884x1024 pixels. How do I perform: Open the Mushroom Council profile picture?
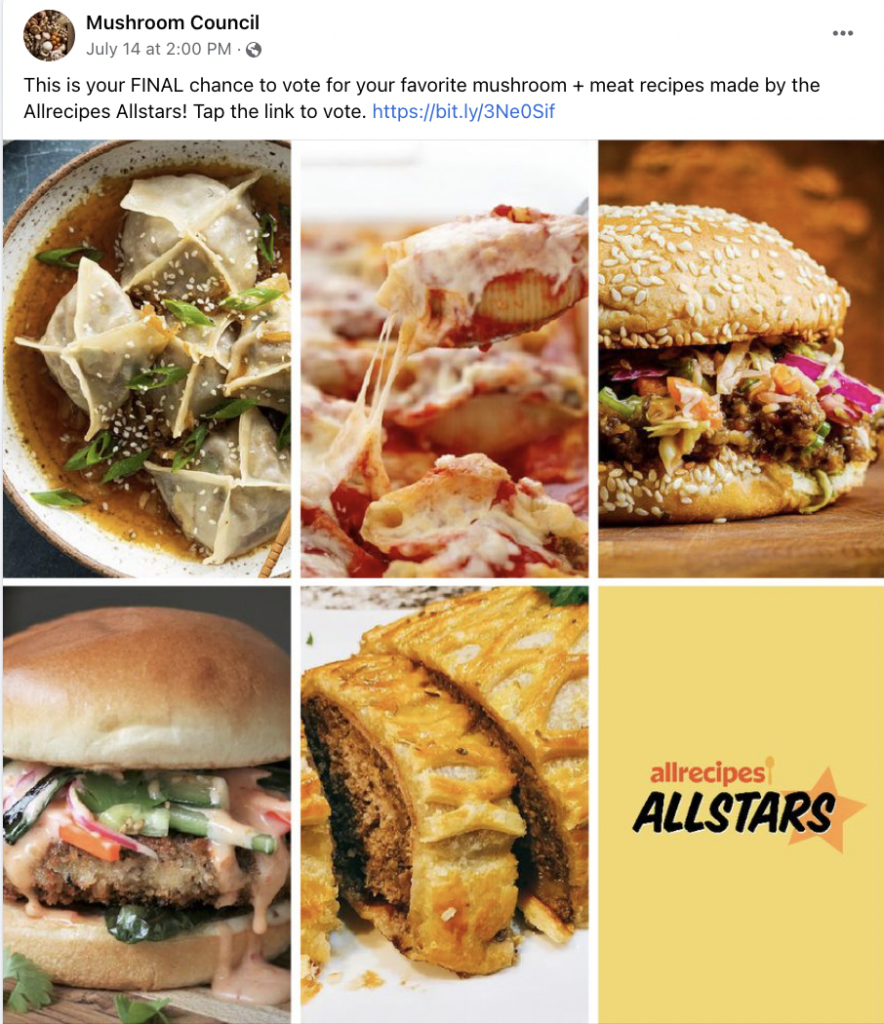tap(48, 35)
